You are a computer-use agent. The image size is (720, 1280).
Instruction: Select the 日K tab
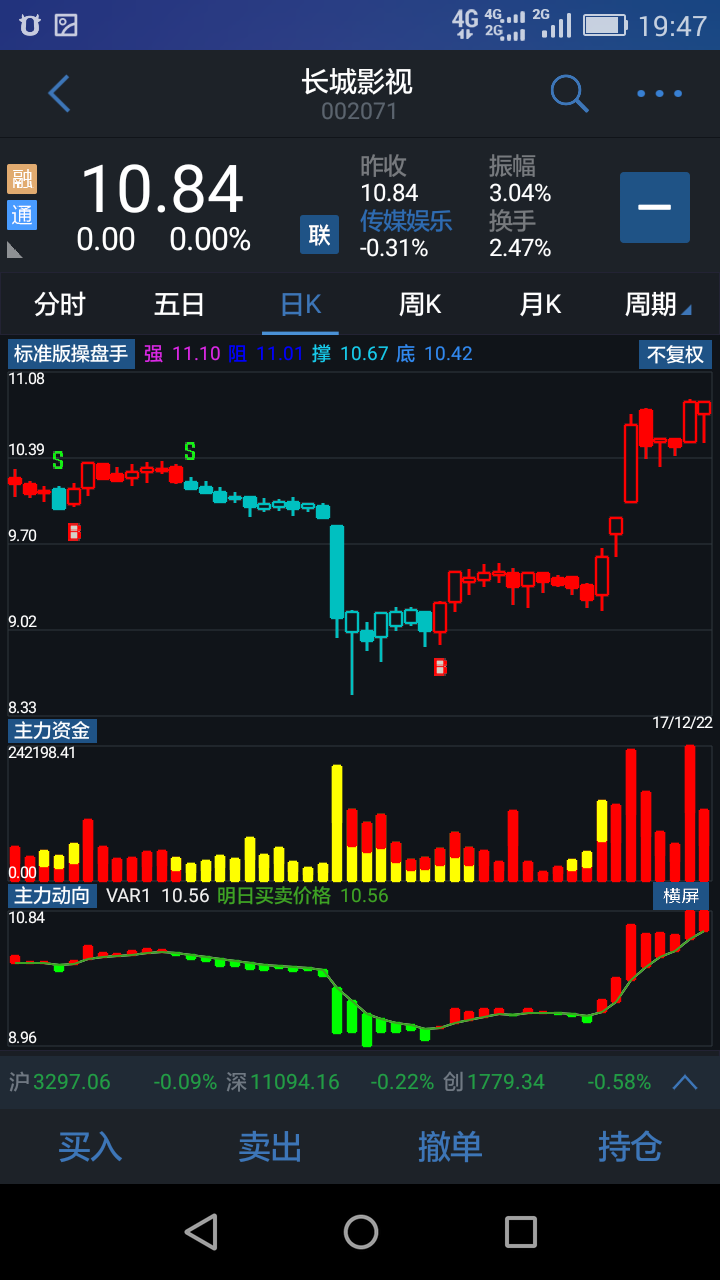click(x=301, y=304)
